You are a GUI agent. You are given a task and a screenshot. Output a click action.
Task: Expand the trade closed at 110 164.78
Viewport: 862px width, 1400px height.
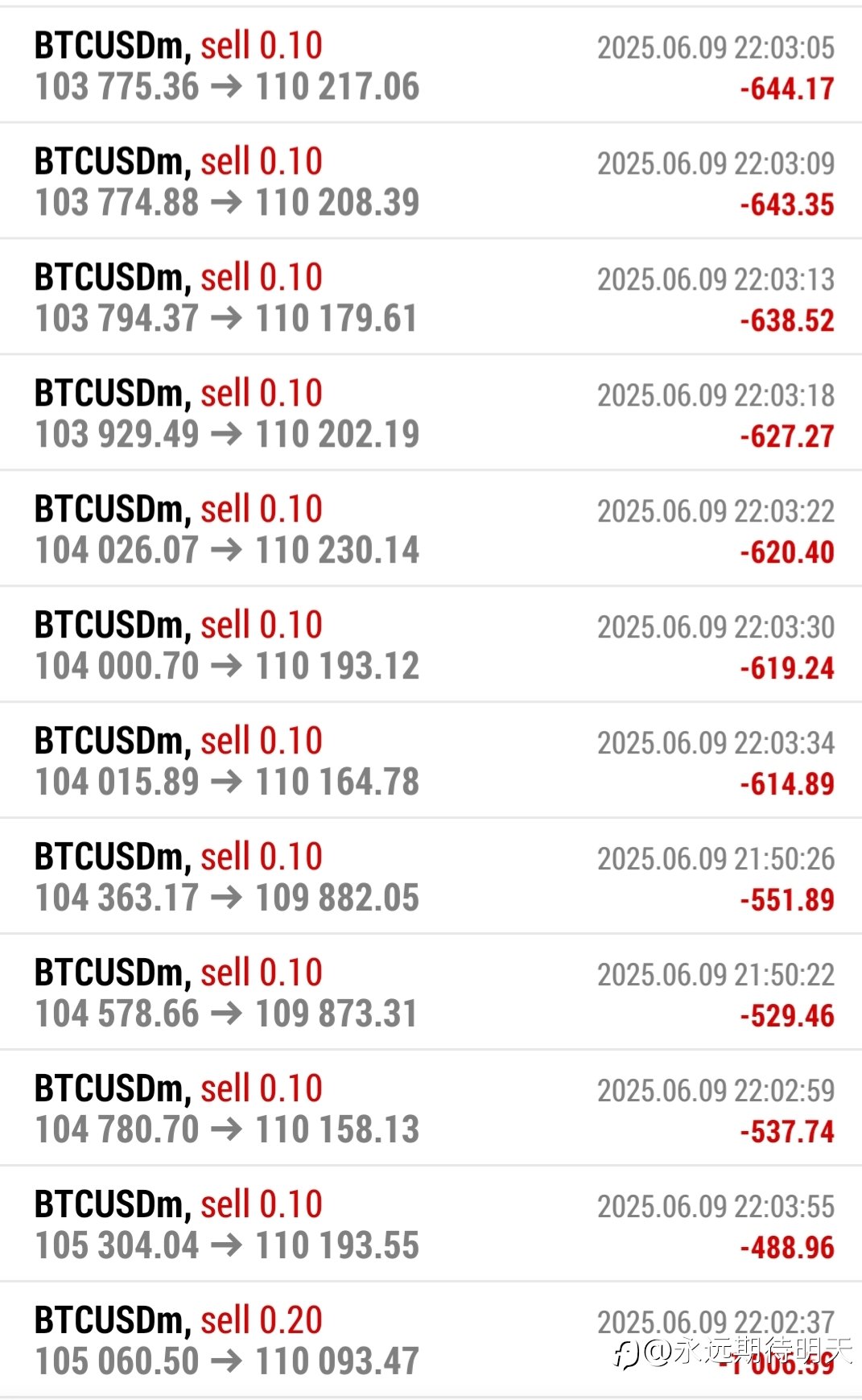tap(431, 761)
